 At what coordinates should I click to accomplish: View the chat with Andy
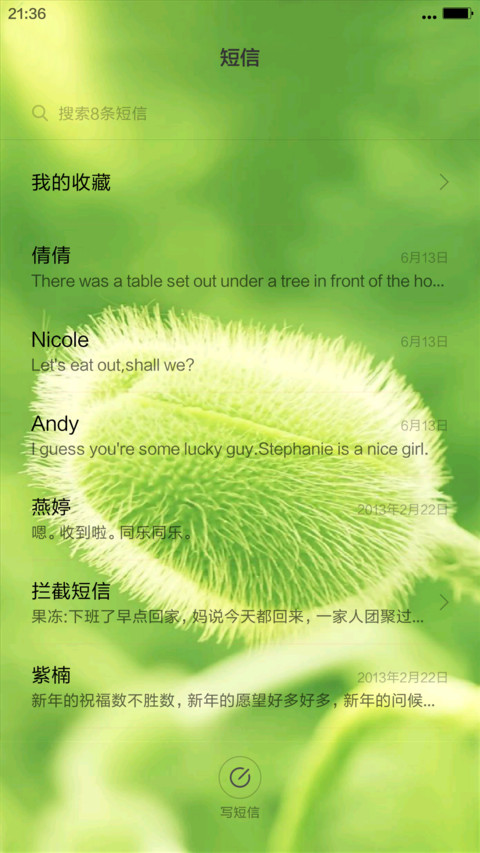240,434
